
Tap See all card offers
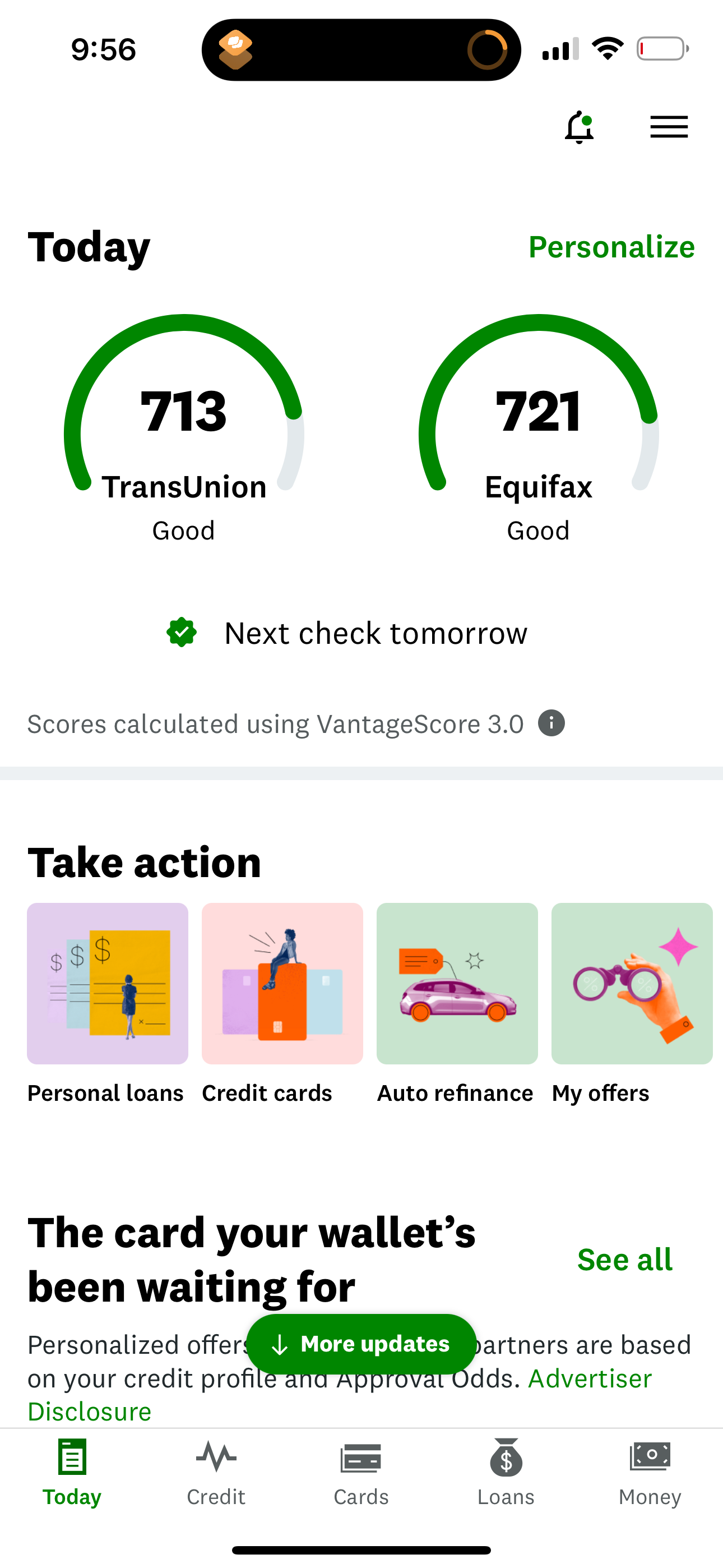[625, 1259]
